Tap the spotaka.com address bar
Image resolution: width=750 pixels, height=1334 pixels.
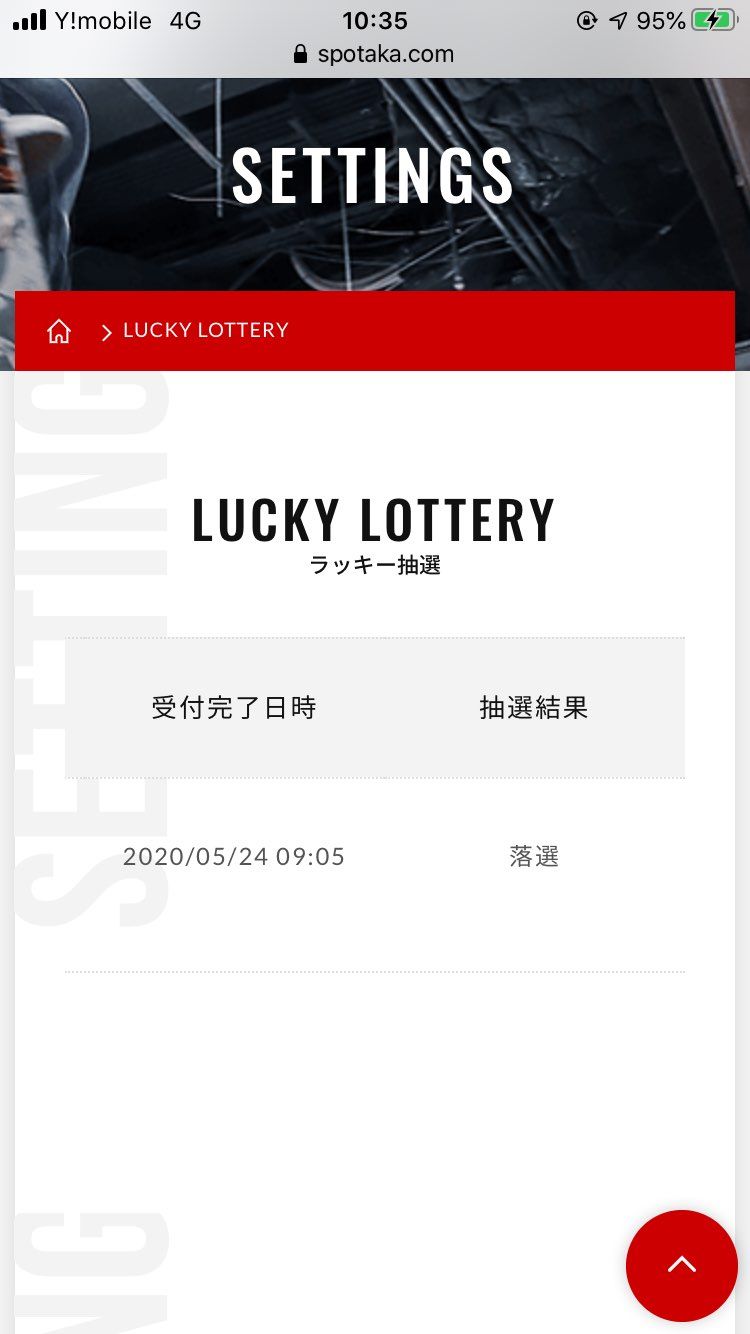click(x=374, y=54)
